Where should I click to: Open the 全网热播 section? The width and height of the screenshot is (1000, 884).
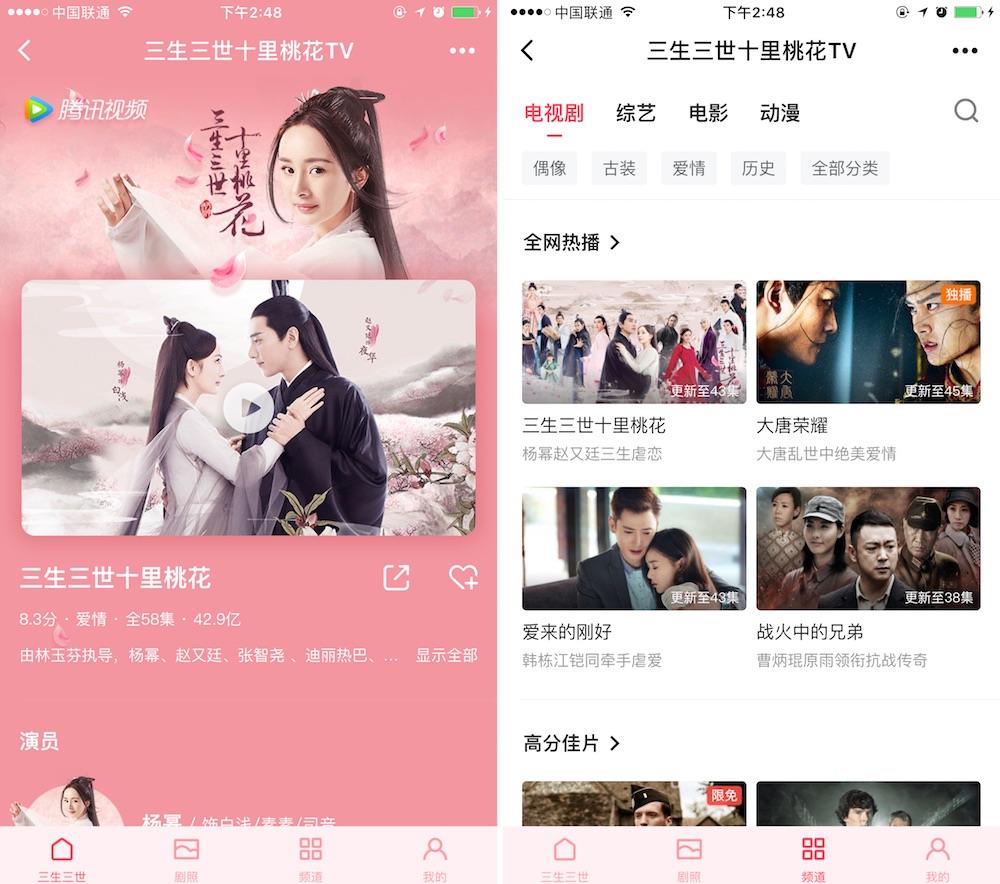(572, 242)
